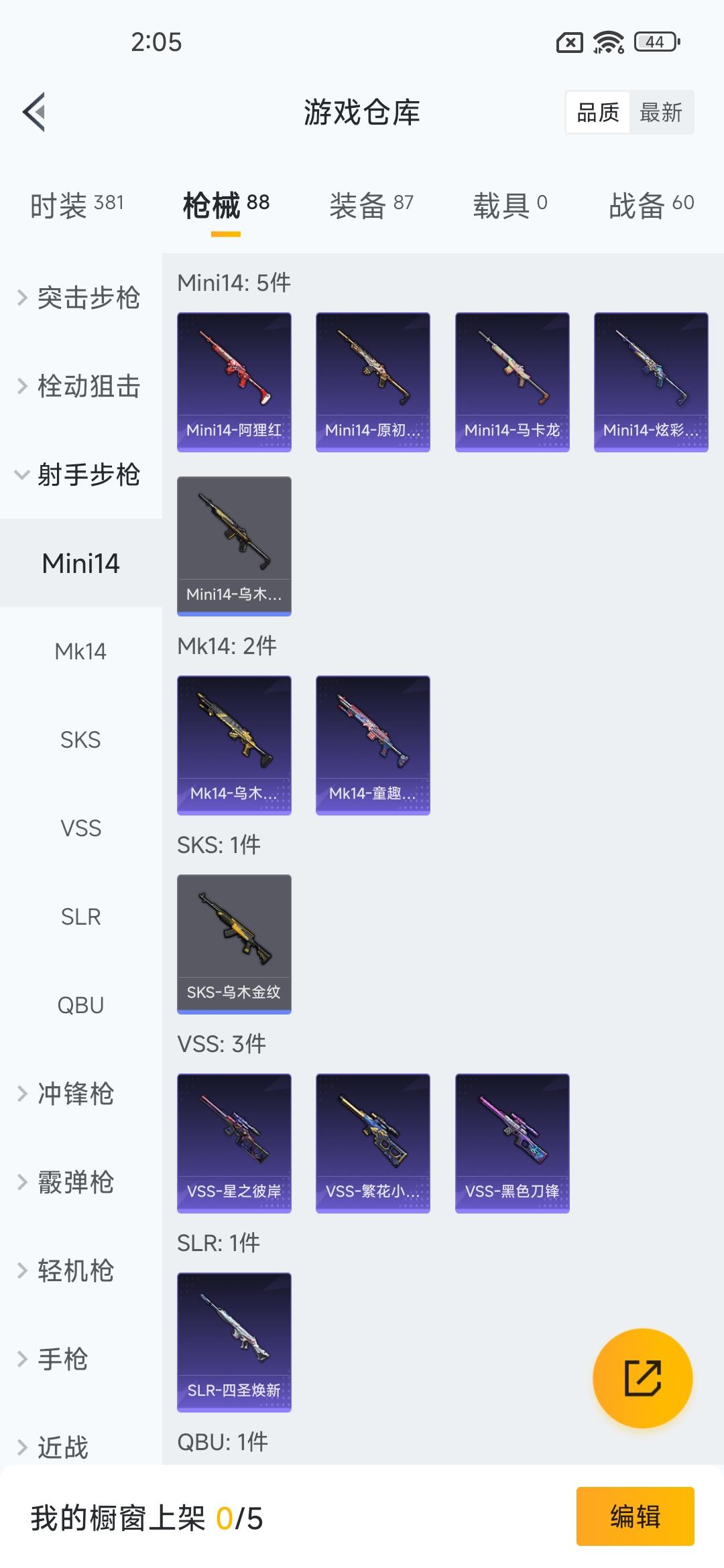
Task: Select the VSS sub-category in sidebar
Action: [80, 828]
